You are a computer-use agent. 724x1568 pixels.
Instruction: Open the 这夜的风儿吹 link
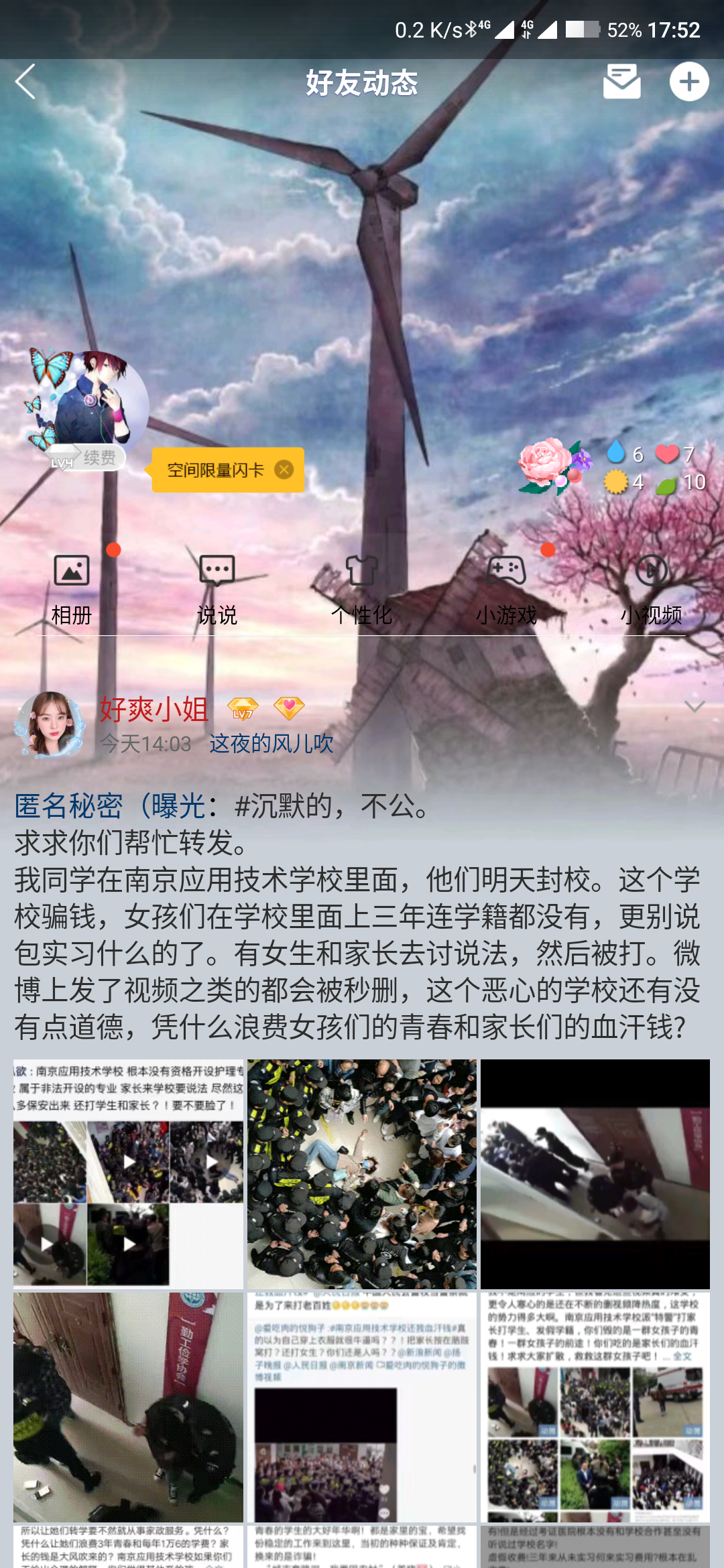271,743
